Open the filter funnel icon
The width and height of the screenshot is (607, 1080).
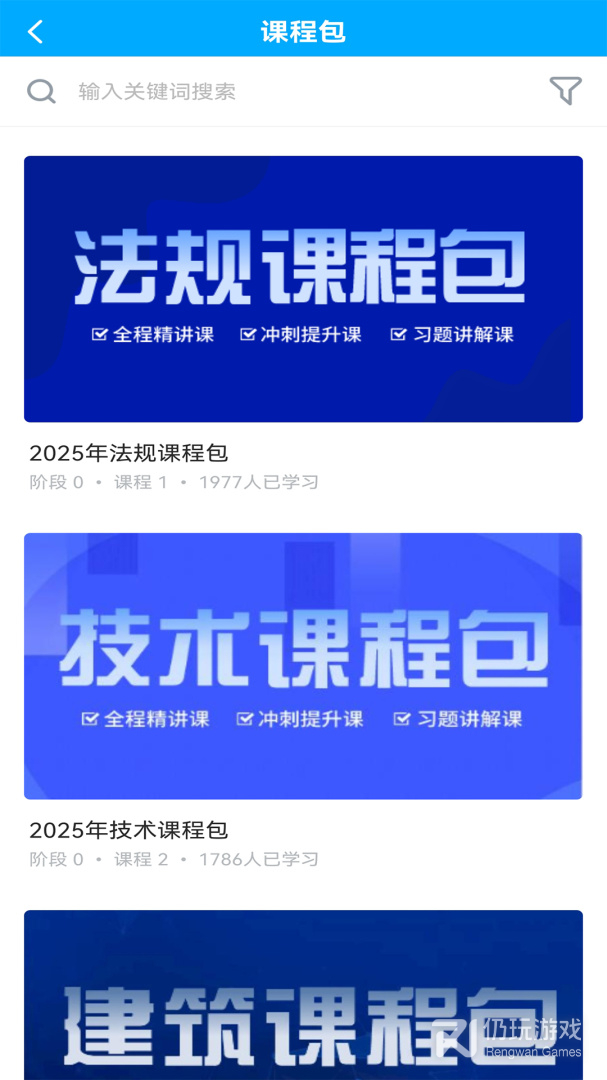coord(565,91)
